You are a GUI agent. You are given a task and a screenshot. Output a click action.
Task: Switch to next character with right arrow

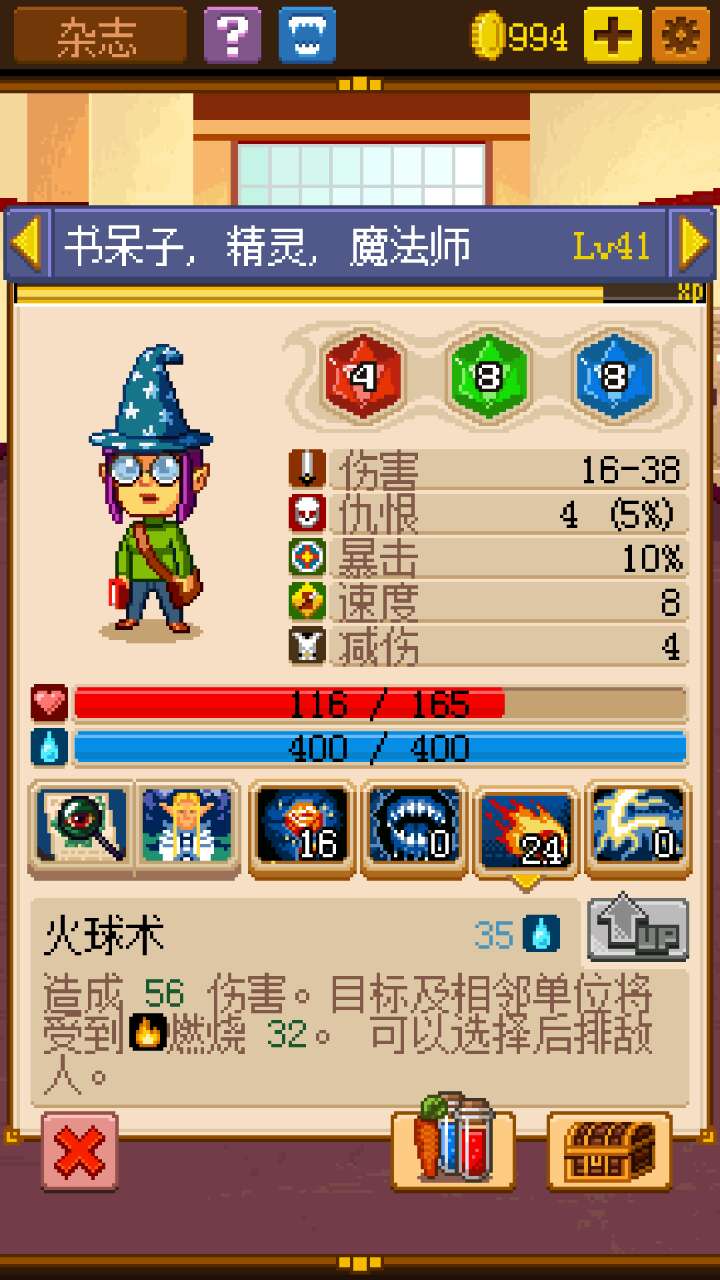pos(694,243)
